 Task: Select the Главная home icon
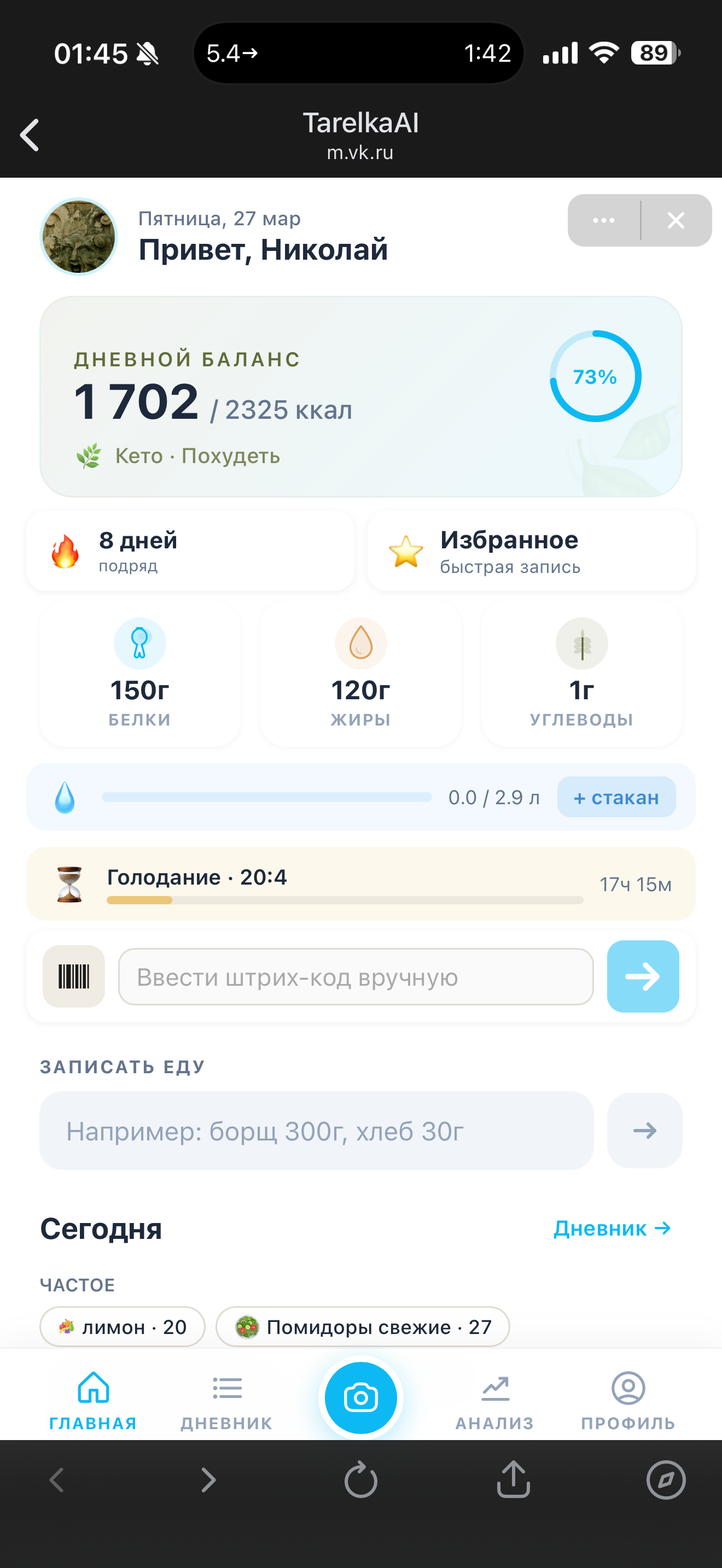coord(92,1389)
